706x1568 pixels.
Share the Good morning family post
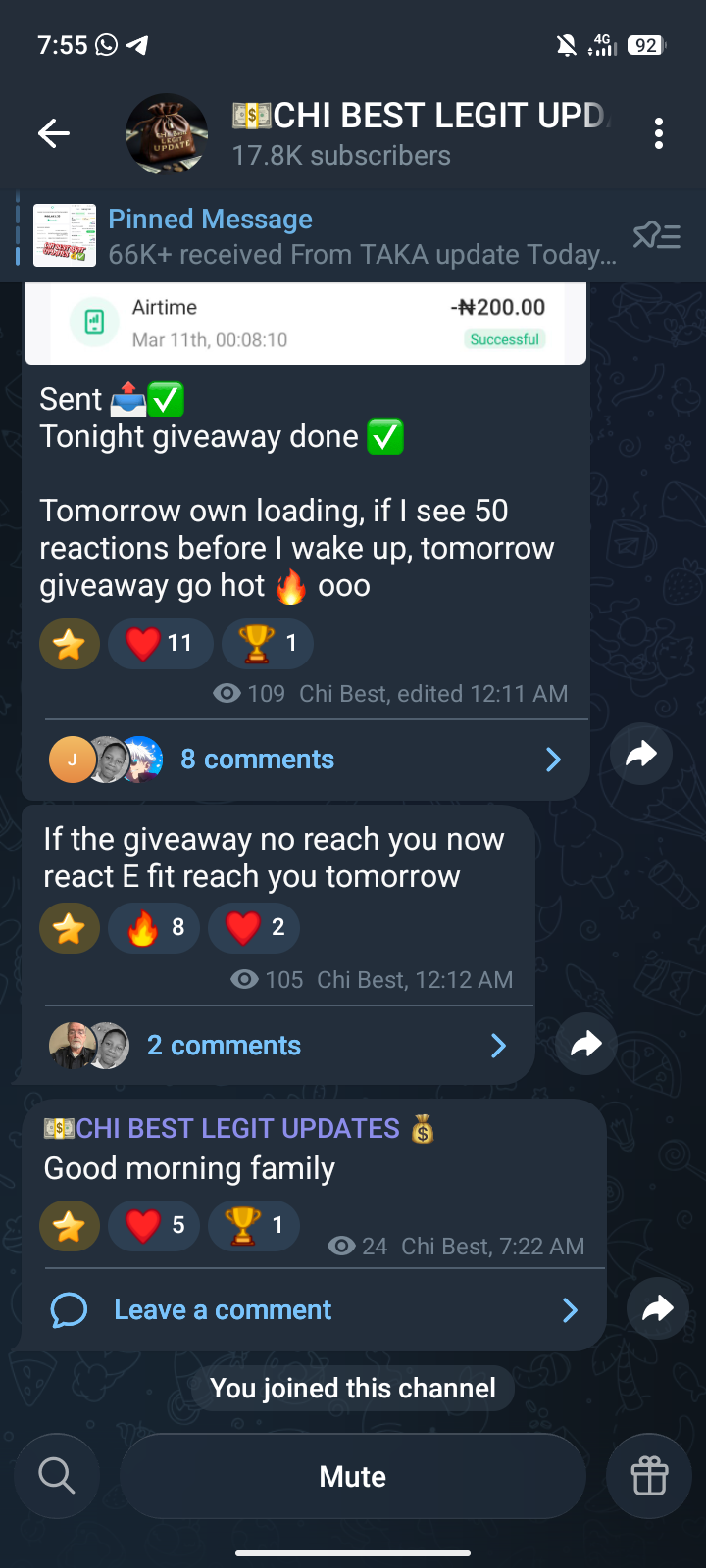[x=657, y=1308]
